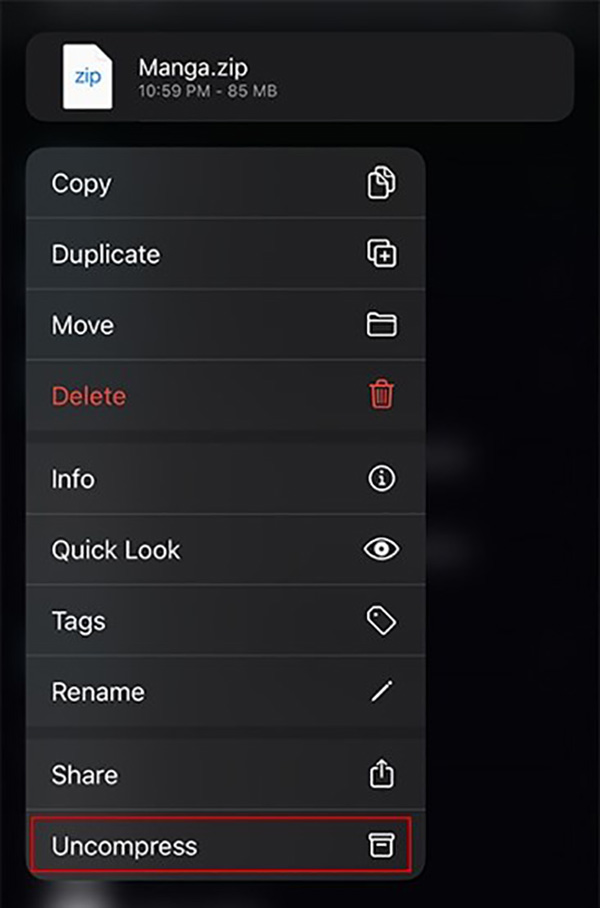
Task: Delete the Manga.zip file
Action: (225, 396)
